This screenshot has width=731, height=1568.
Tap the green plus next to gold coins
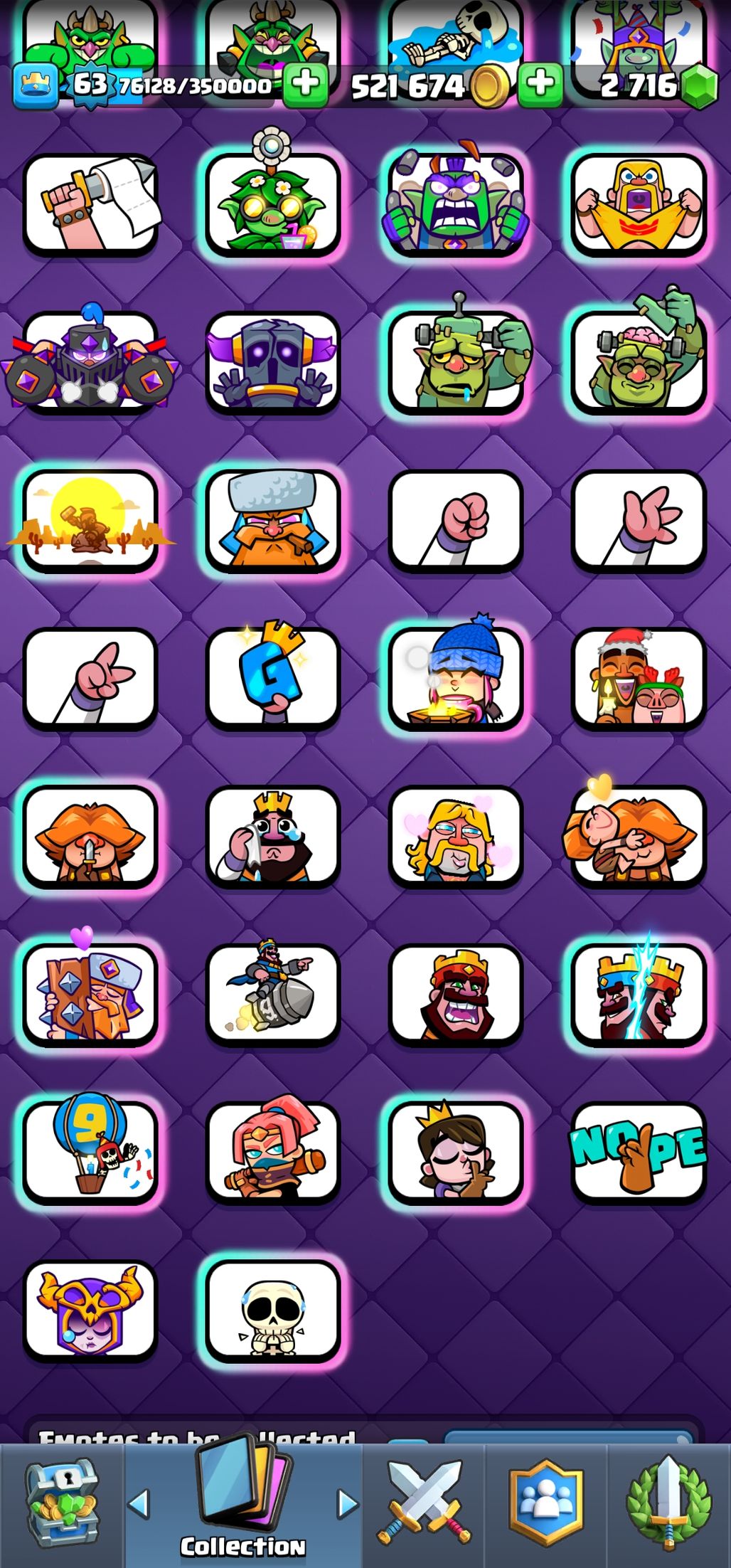[x=540, y=84]
